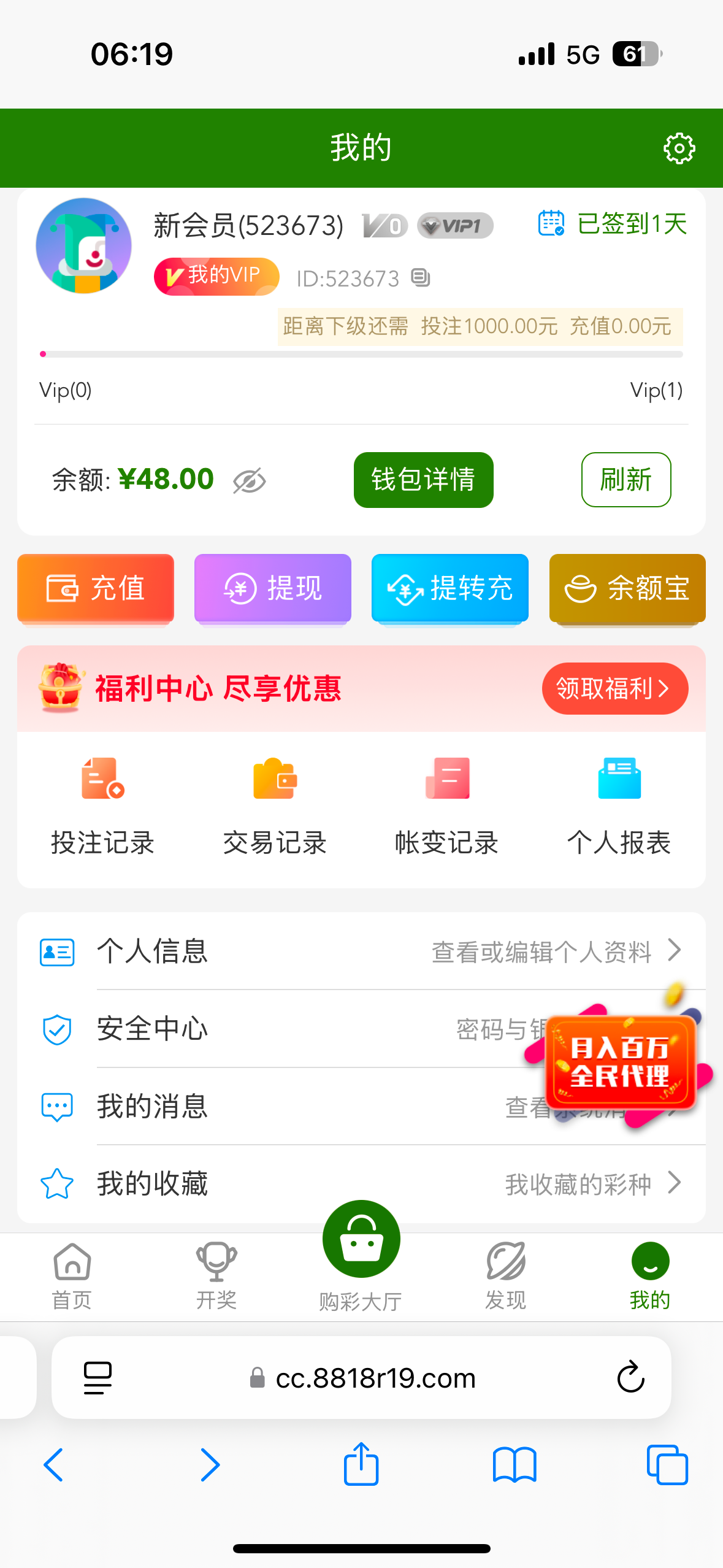Open 钱包详情 wallet details
The height and width of the screenshot is (1568, 723).
(423, 480)
